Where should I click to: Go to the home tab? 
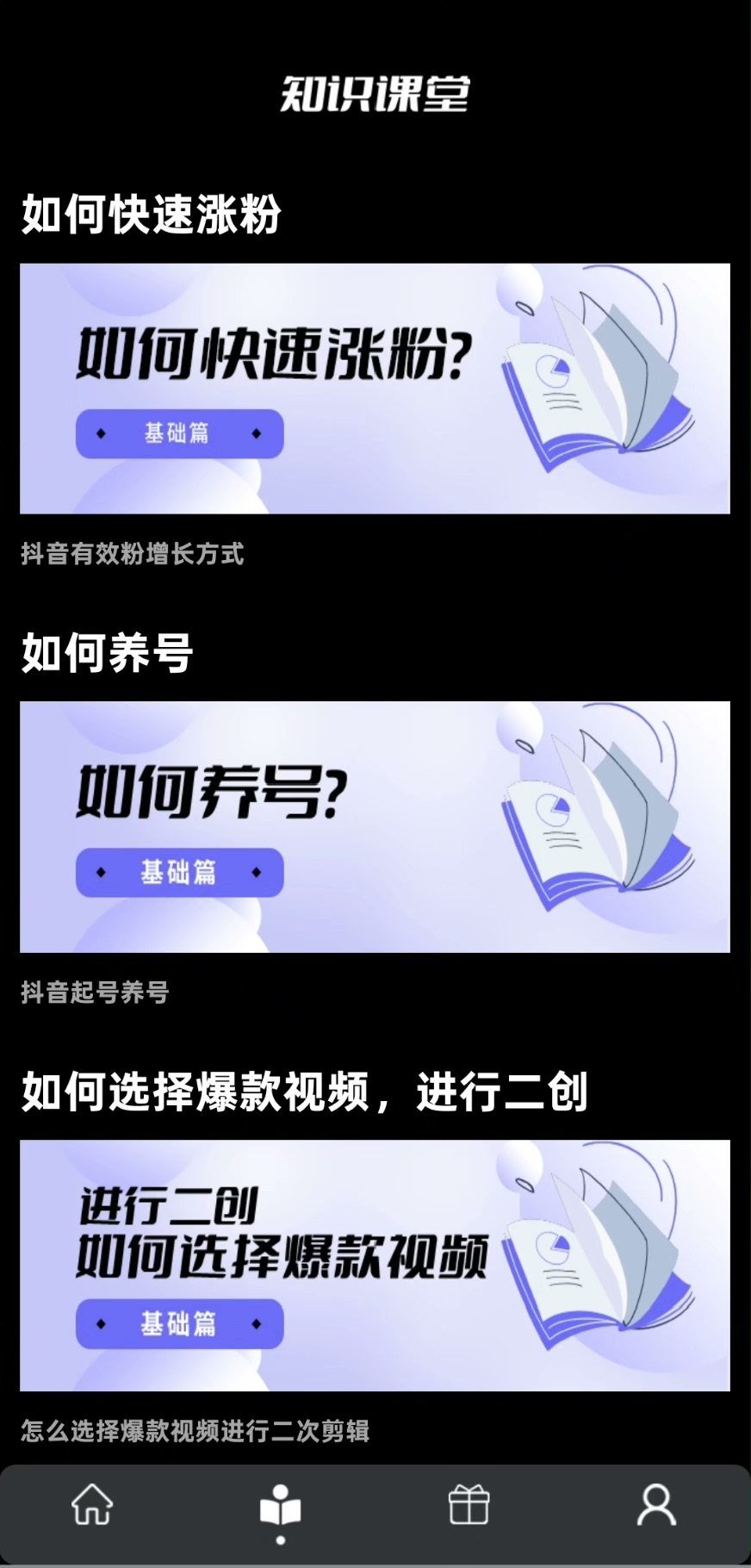coord(92,1505)
